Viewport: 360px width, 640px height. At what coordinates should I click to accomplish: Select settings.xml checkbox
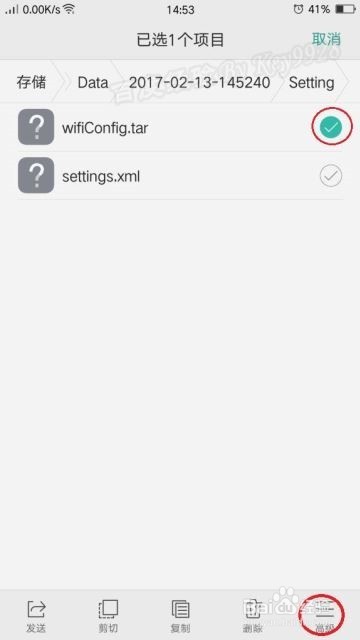coord(331,176)
